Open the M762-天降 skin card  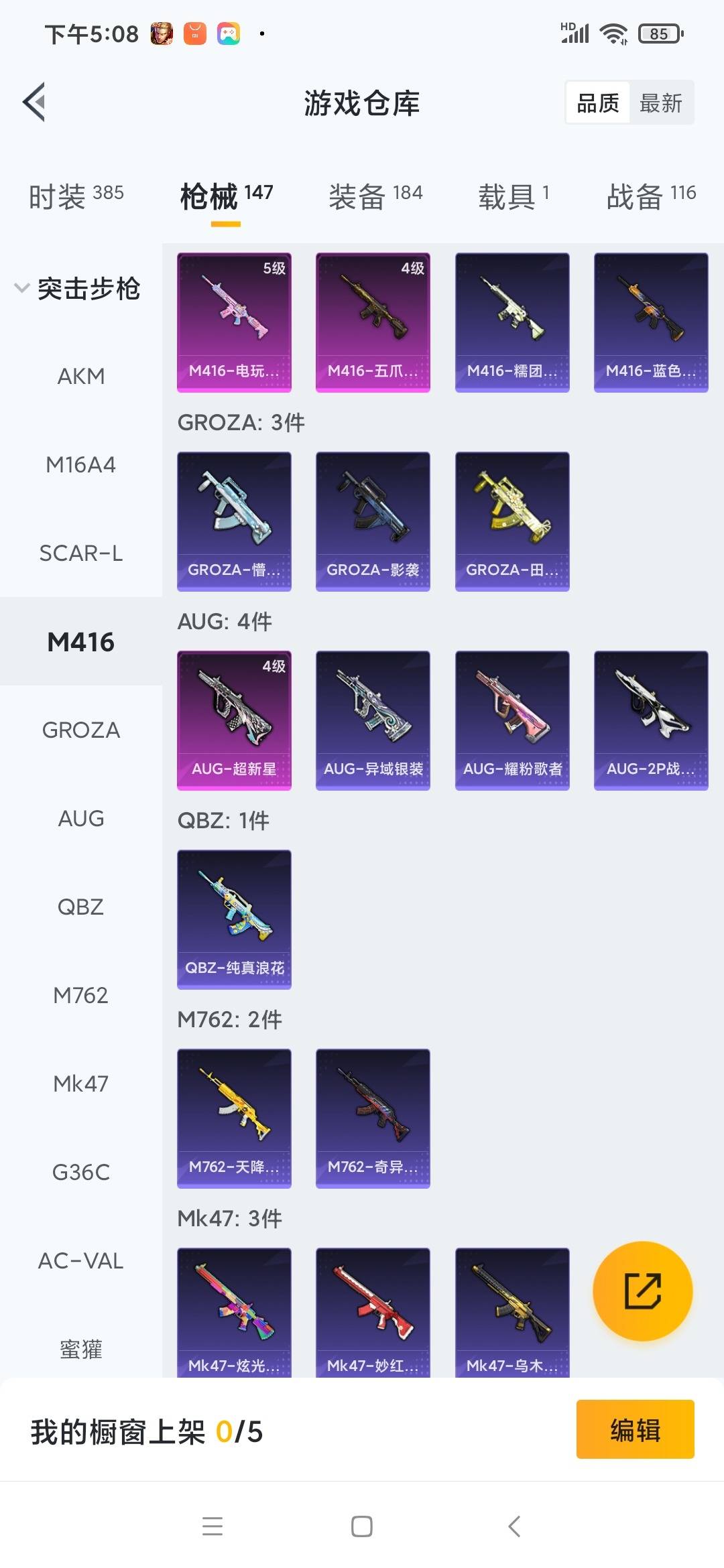coord(234,1118)
